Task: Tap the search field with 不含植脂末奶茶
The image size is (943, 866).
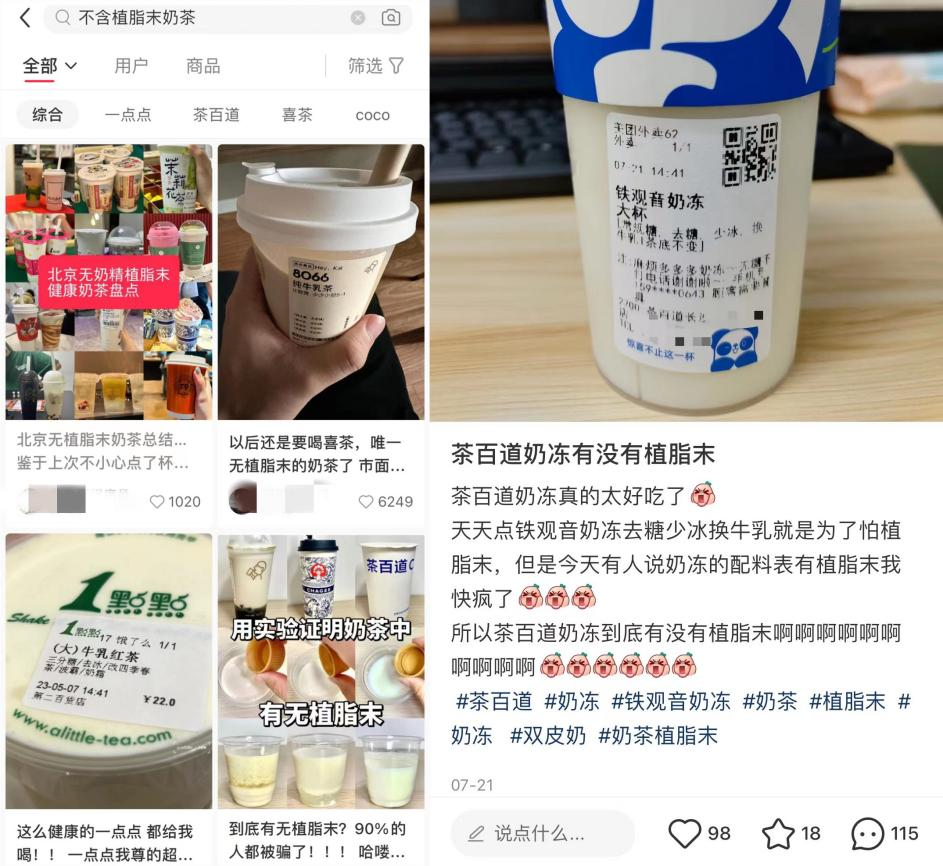Action: point(200,18)
